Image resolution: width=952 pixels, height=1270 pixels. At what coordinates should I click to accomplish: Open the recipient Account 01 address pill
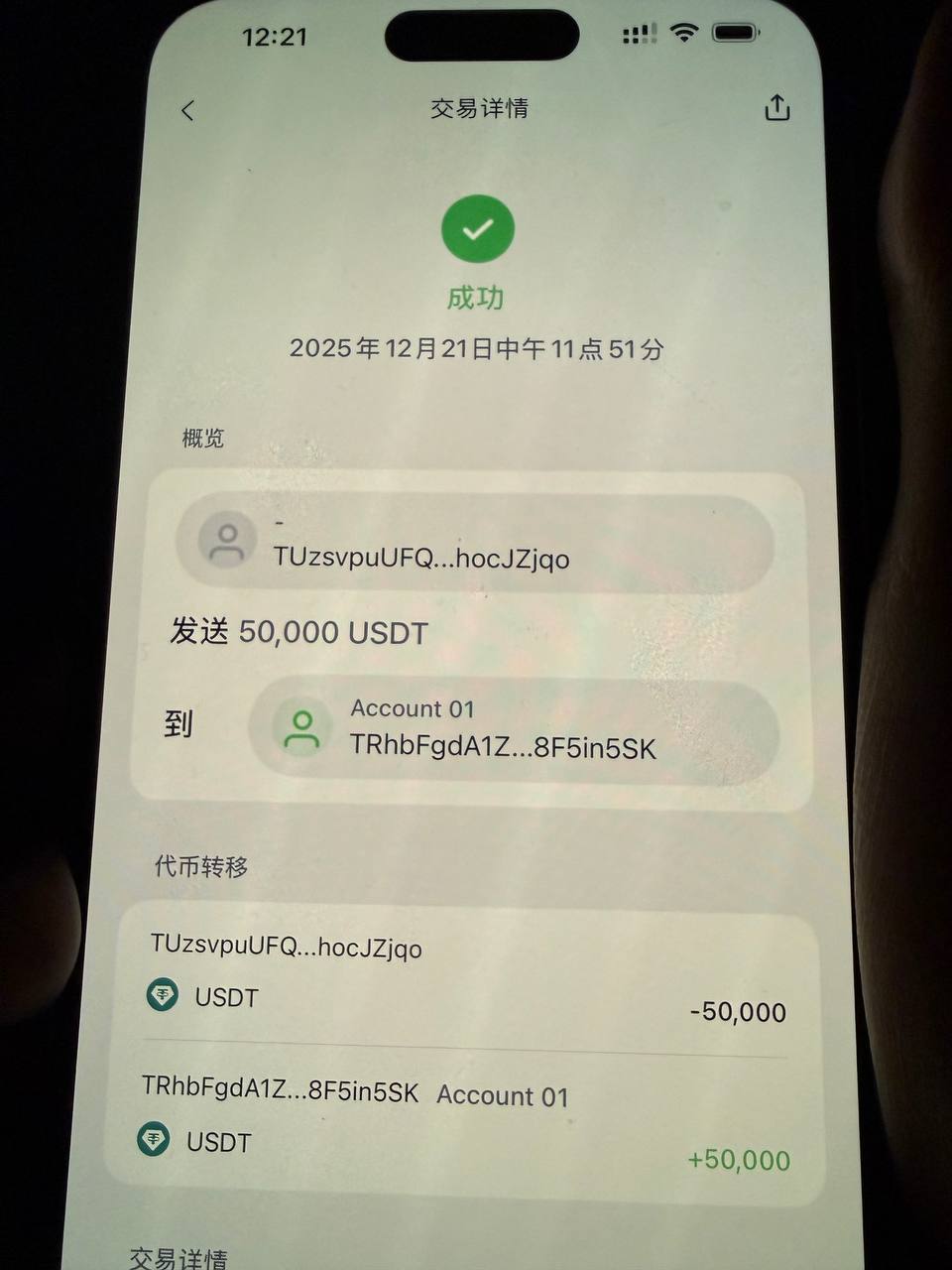(x=513, y=732)
